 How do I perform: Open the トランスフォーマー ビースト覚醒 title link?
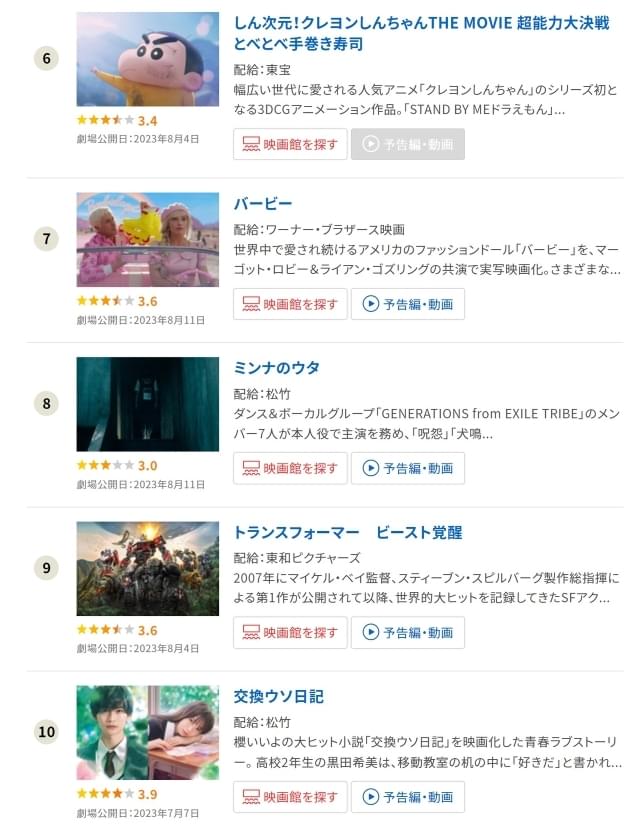pyautogui.click(x=347, y=532)
